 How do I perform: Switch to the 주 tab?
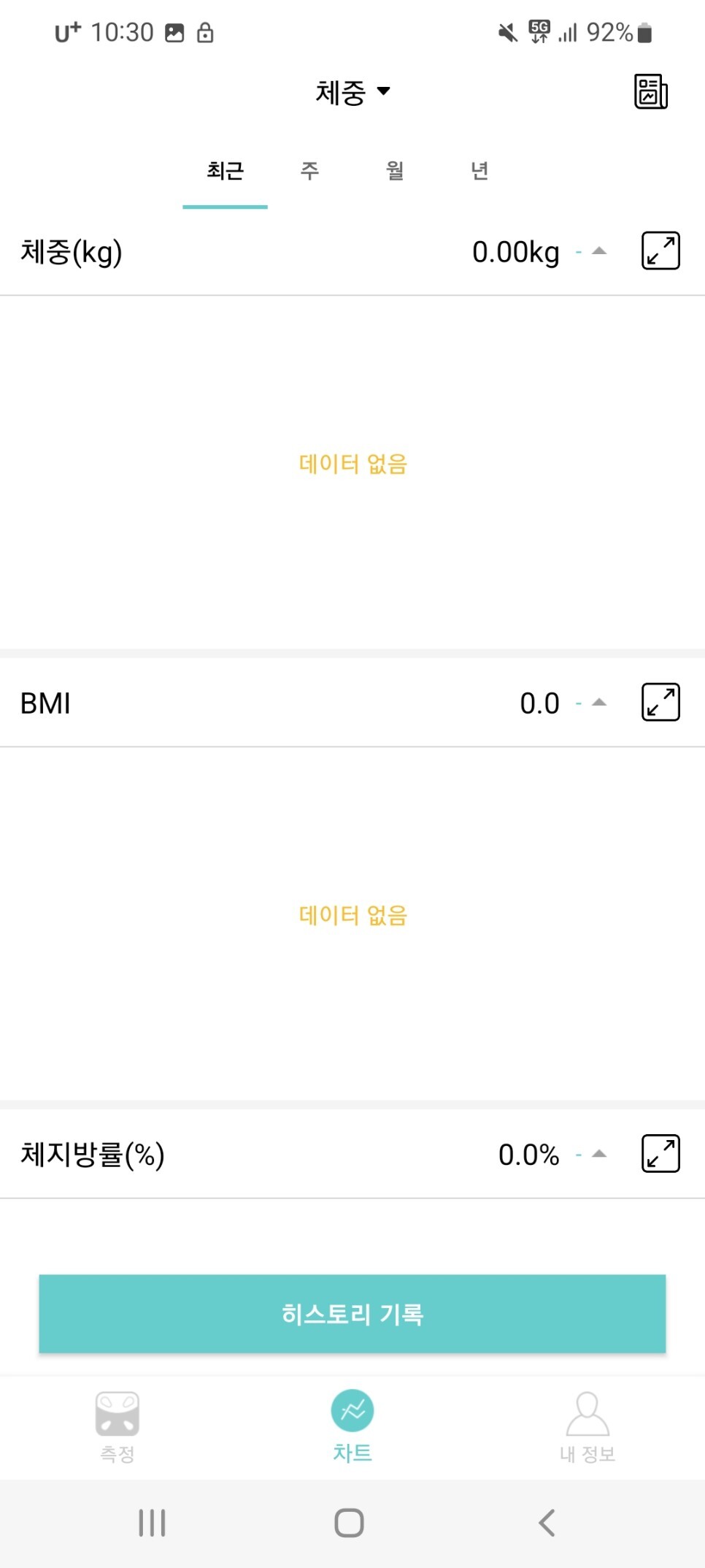click(x=309, y=172)
